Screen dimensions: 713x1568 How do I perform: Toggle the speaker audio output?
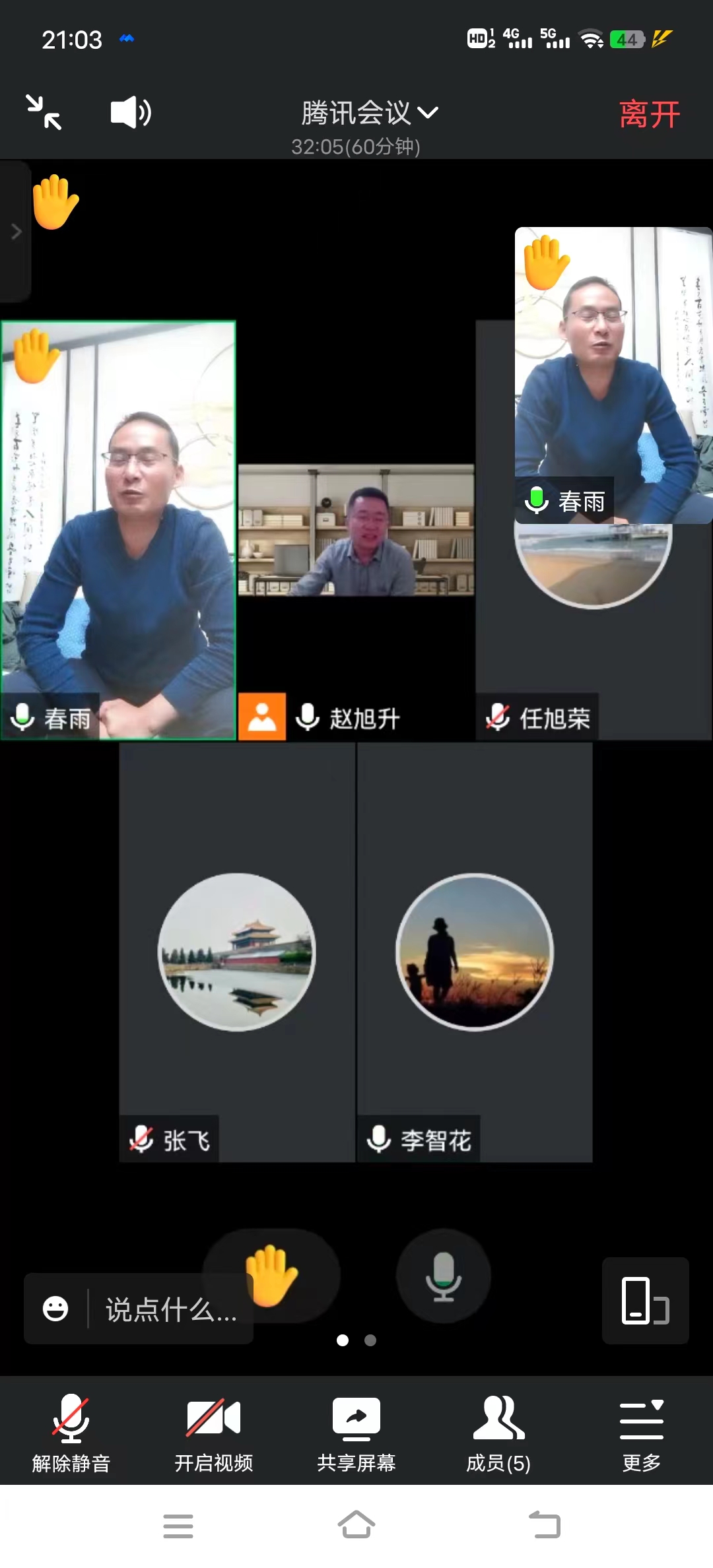pos(131,112)
